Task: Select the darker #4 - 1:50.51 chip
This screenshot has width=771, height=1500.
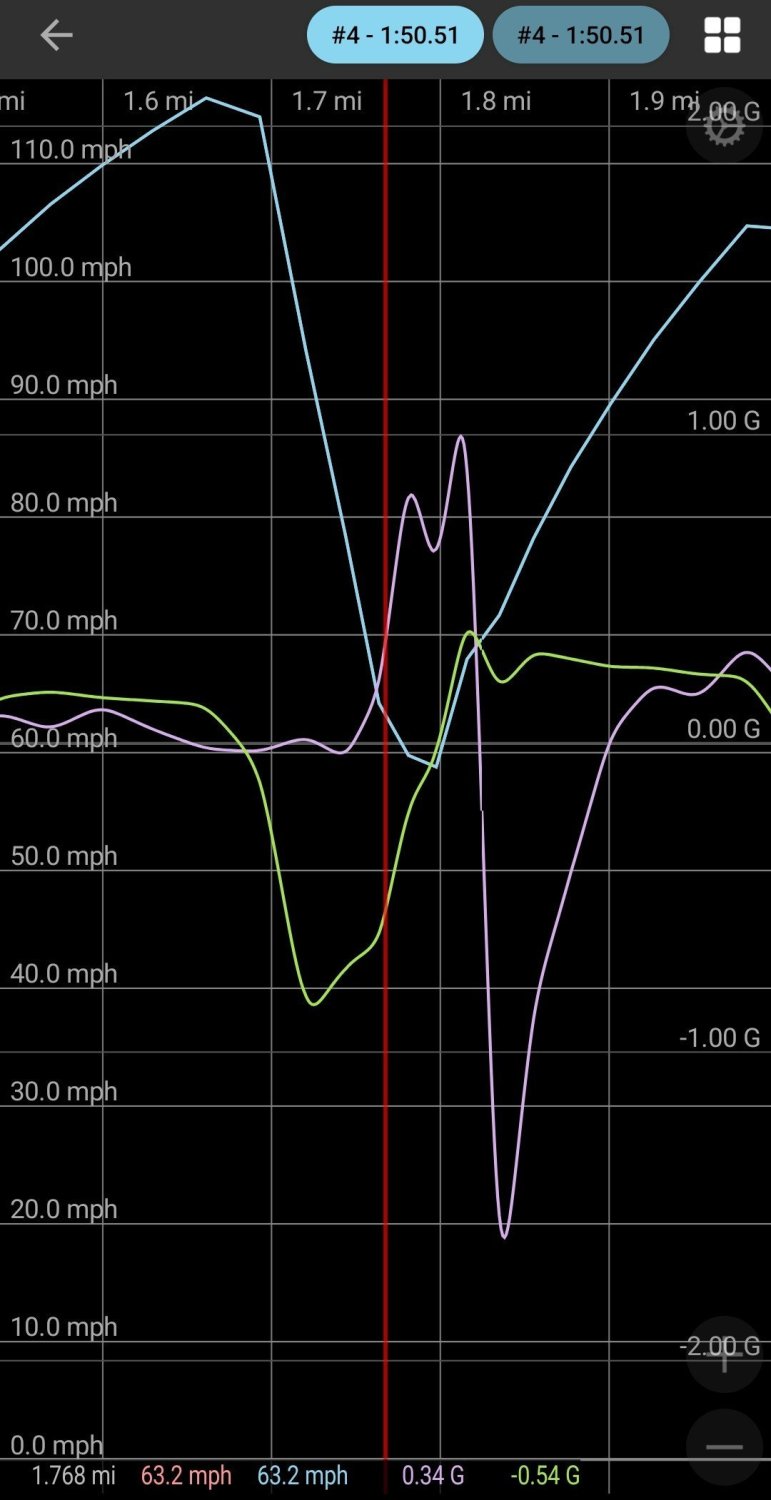Action: (x=581, y=35)
